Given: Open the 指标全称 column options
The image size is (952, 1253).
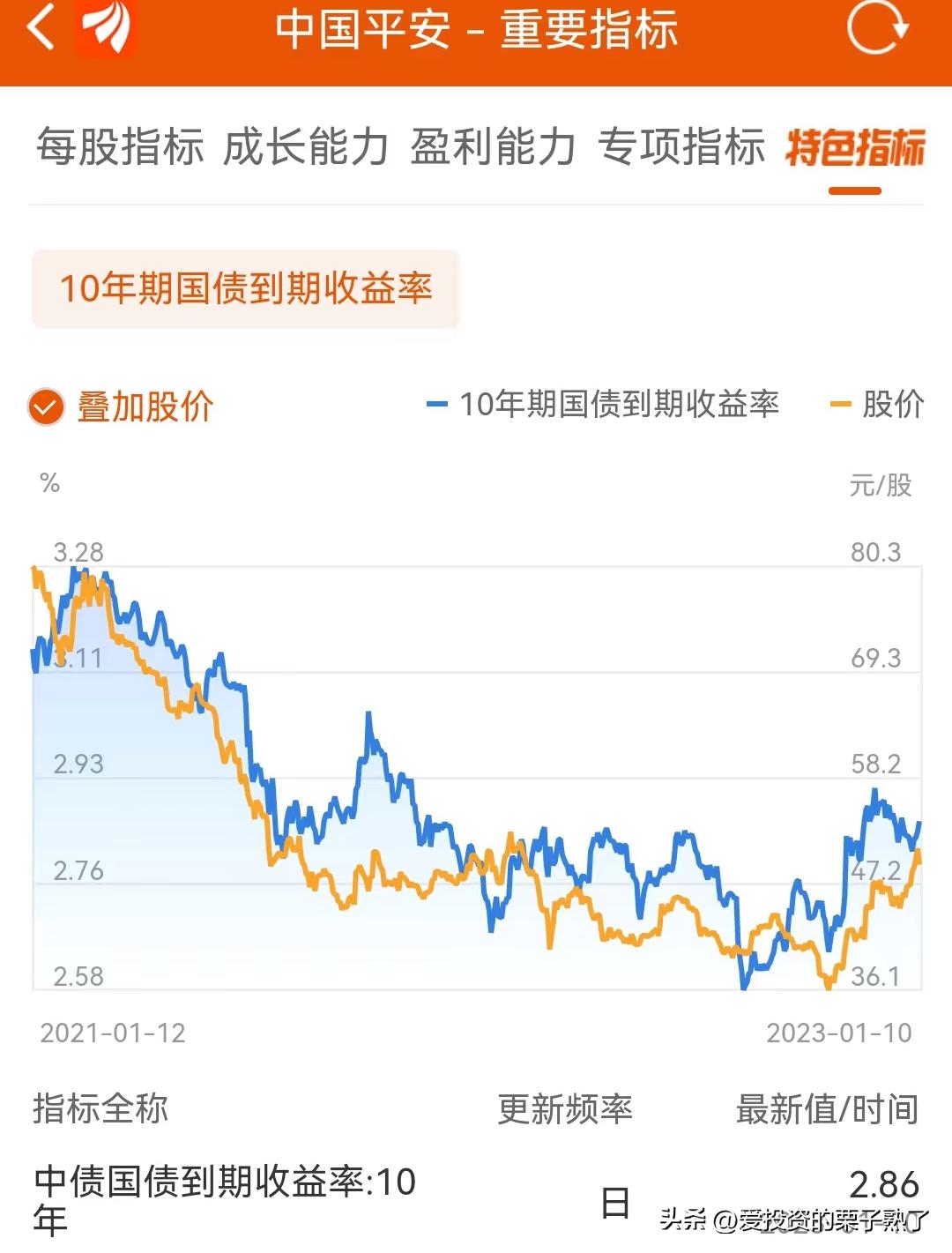Looking at the screenshot, I should click(98, 1109).
